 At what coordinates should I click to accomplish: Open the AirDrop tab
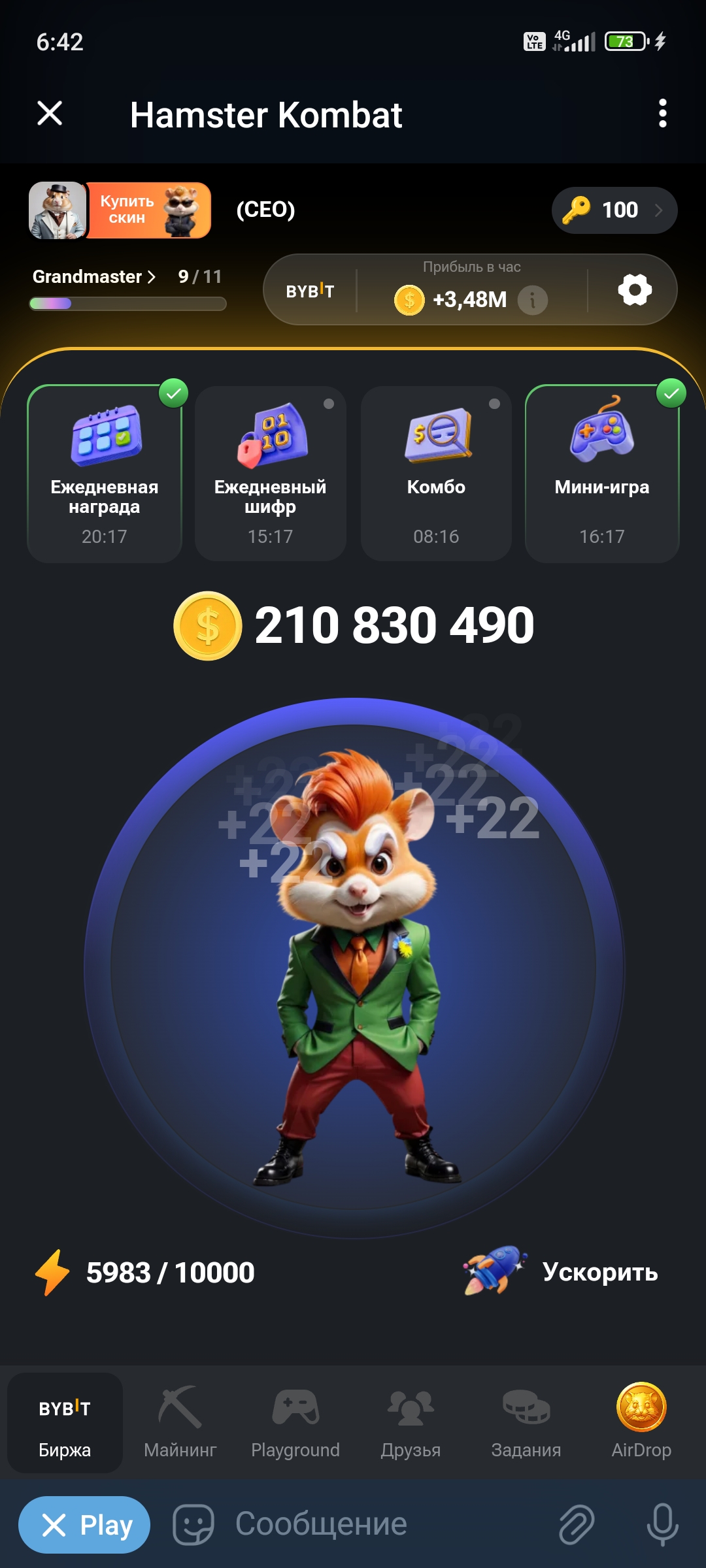click(x=641, y=1422)
